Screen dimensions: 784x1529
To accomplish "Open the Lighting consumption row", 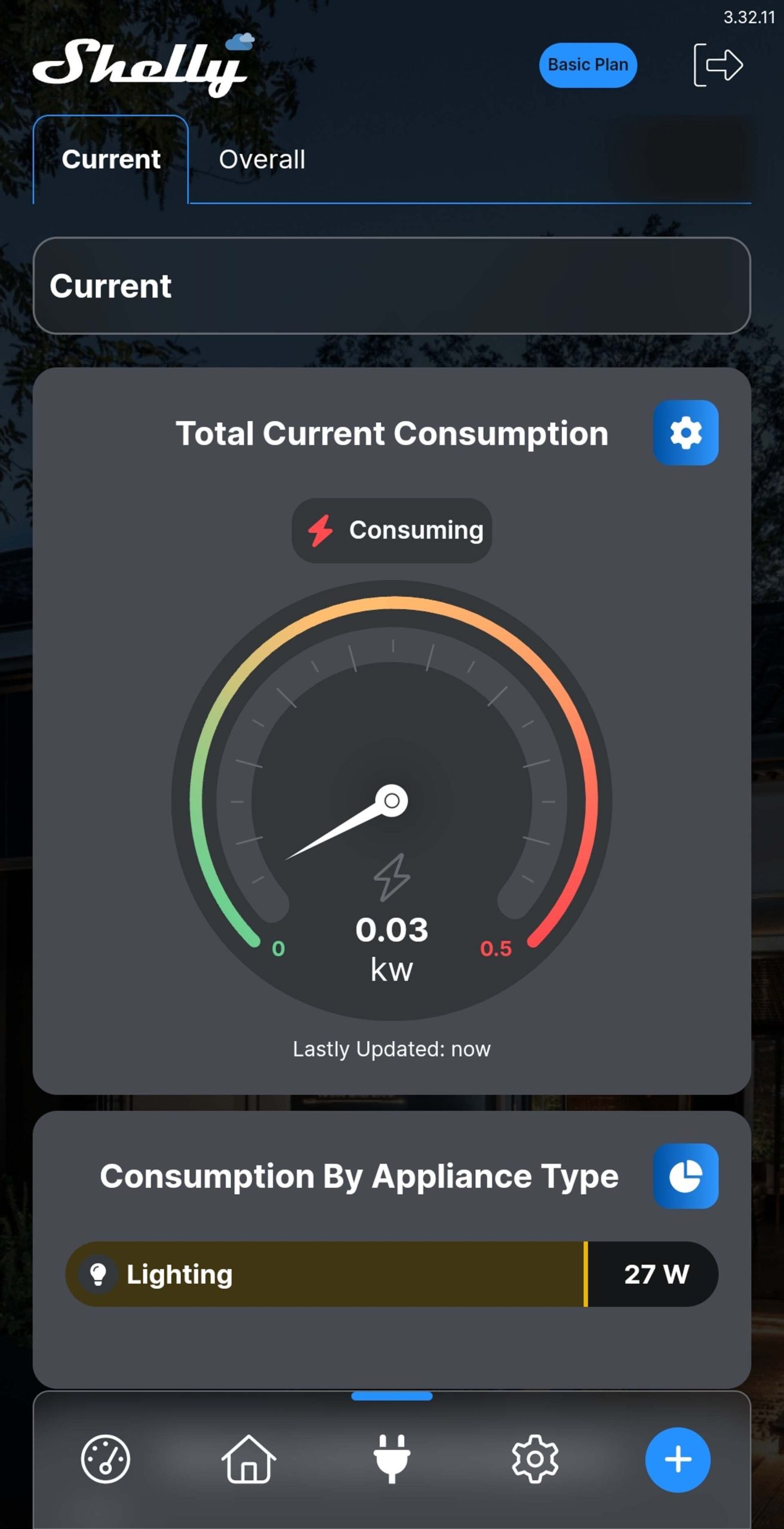I will click(x=391, y=1274).
